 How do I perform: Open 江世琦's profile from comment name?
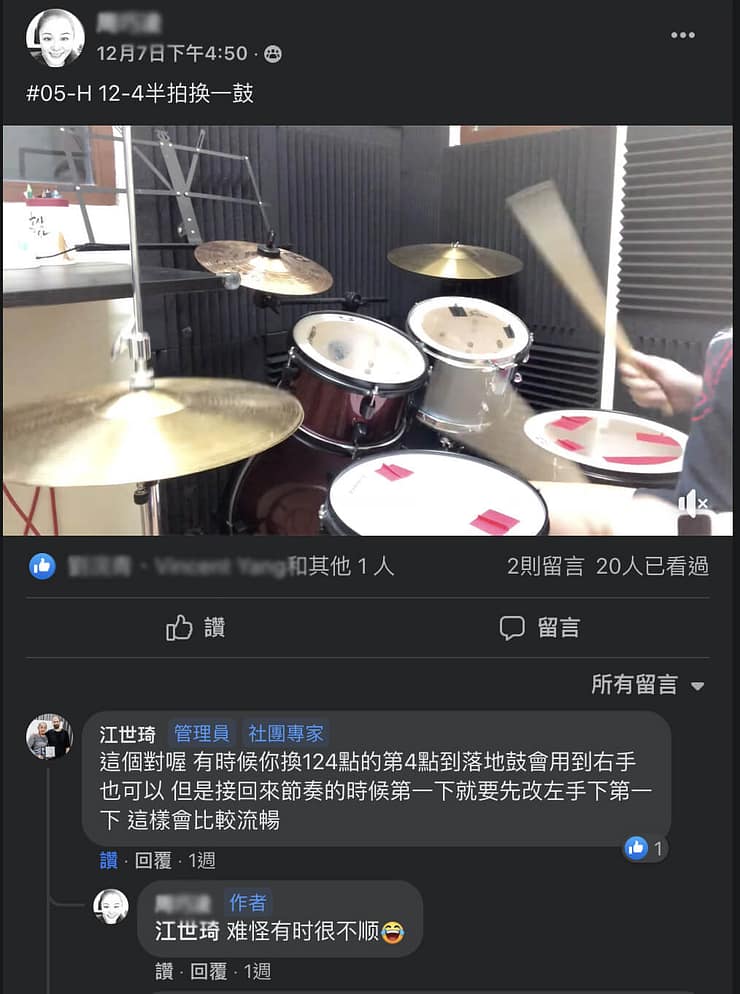[x=128, y=733]
